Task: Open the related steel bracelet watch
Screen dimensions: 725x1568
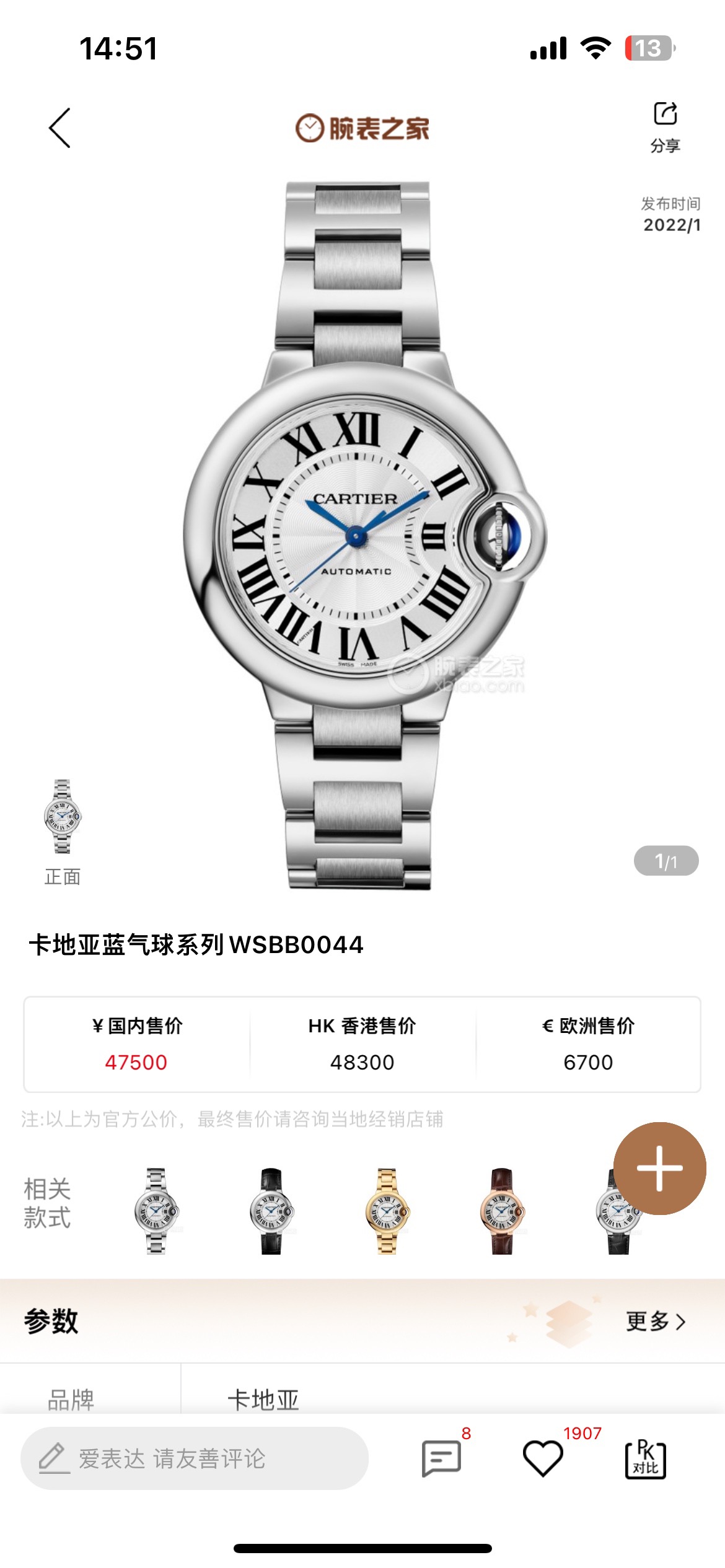Action: tap(156, 1211)
